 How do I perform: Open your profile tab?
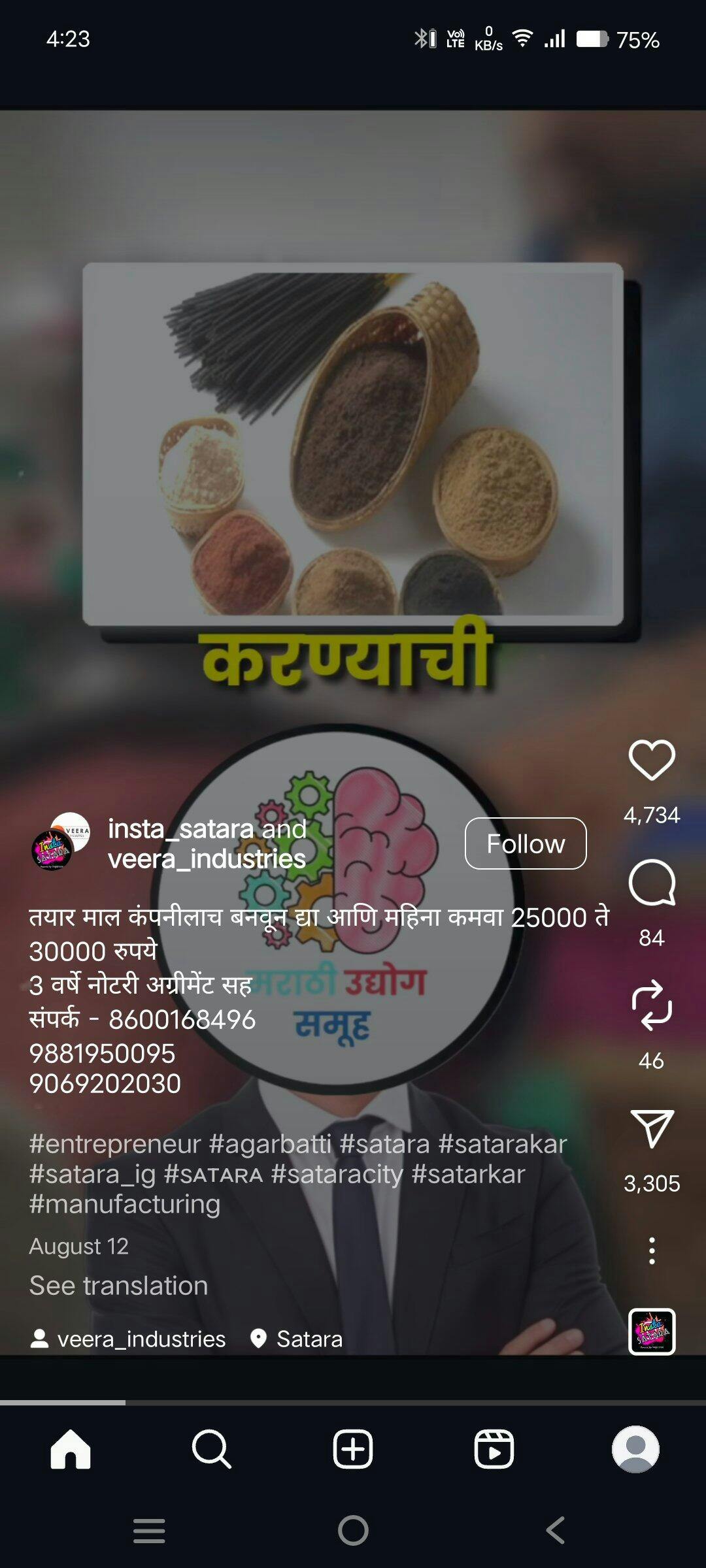pyautogui.click(x=635, y=1449)
